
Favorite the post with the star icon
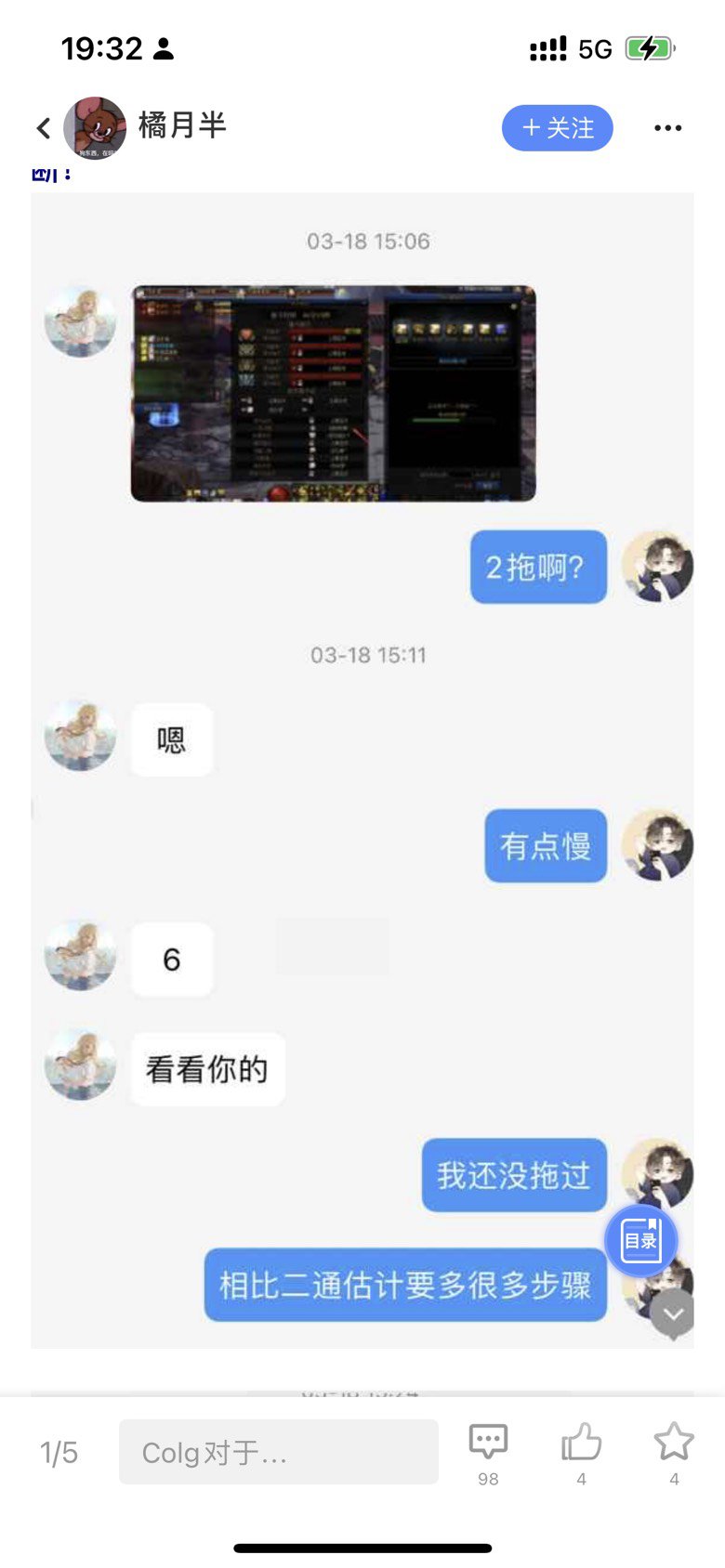click(x=674, y=1454)
